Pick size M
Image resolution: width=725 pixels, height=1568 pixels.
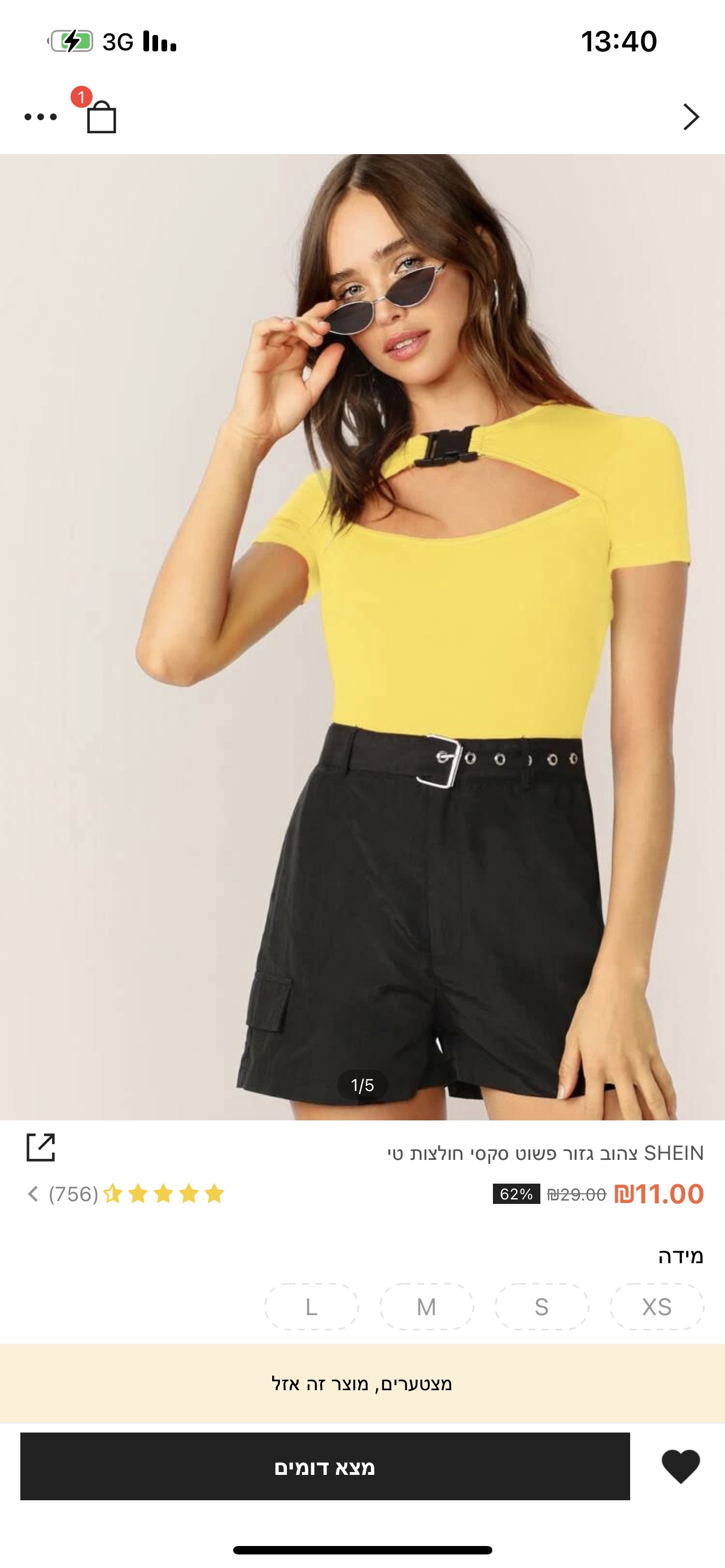pyautogui.click(x=426, y=1307)
